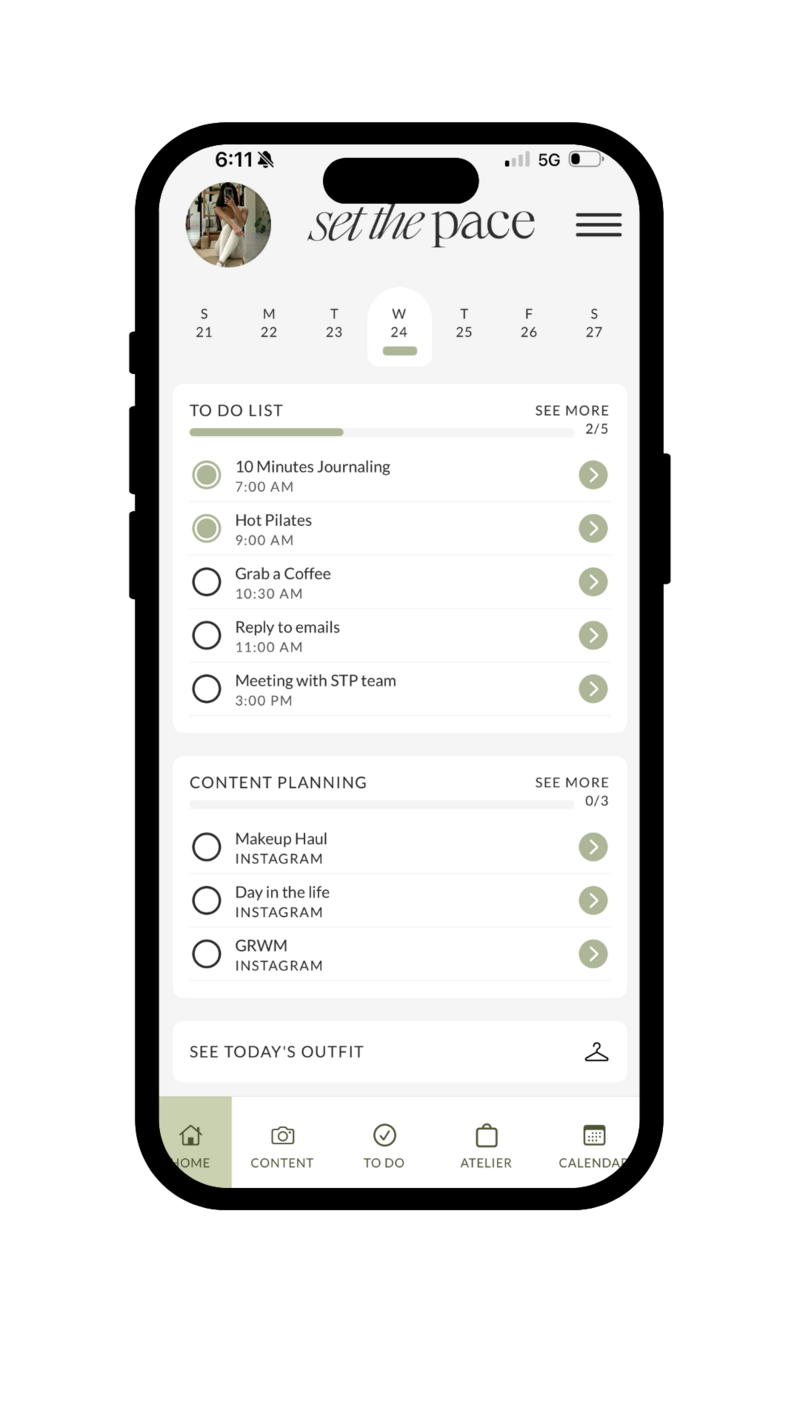Switch to the To Do tab
The image size is (800, 1422).
(x=384, y=1145)
